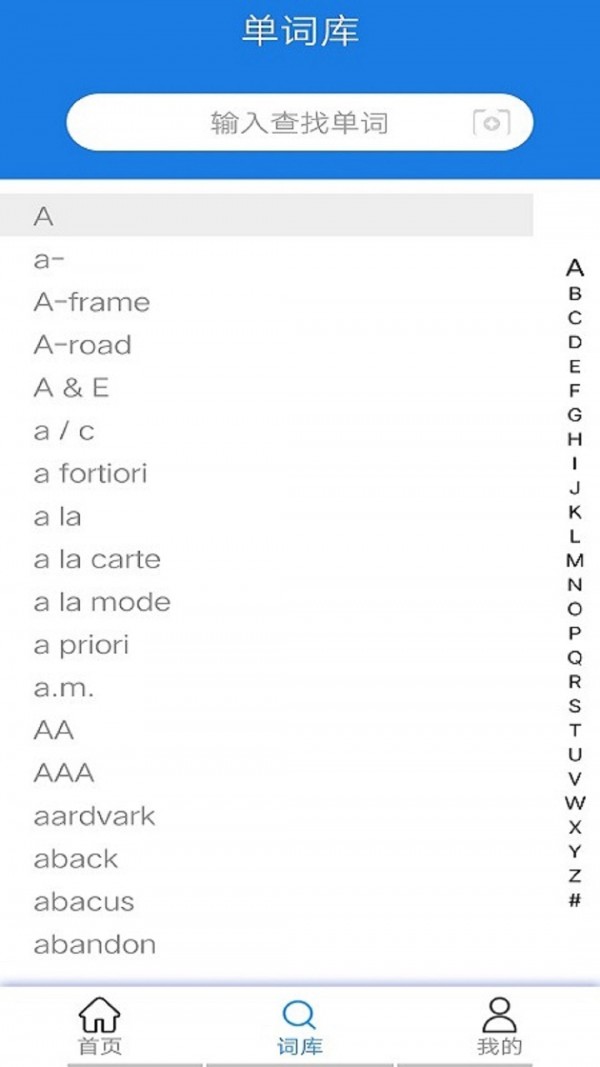Screen dimensions: 600x1067
Task: Open the word "abacus"
Action: coord(84,901)
